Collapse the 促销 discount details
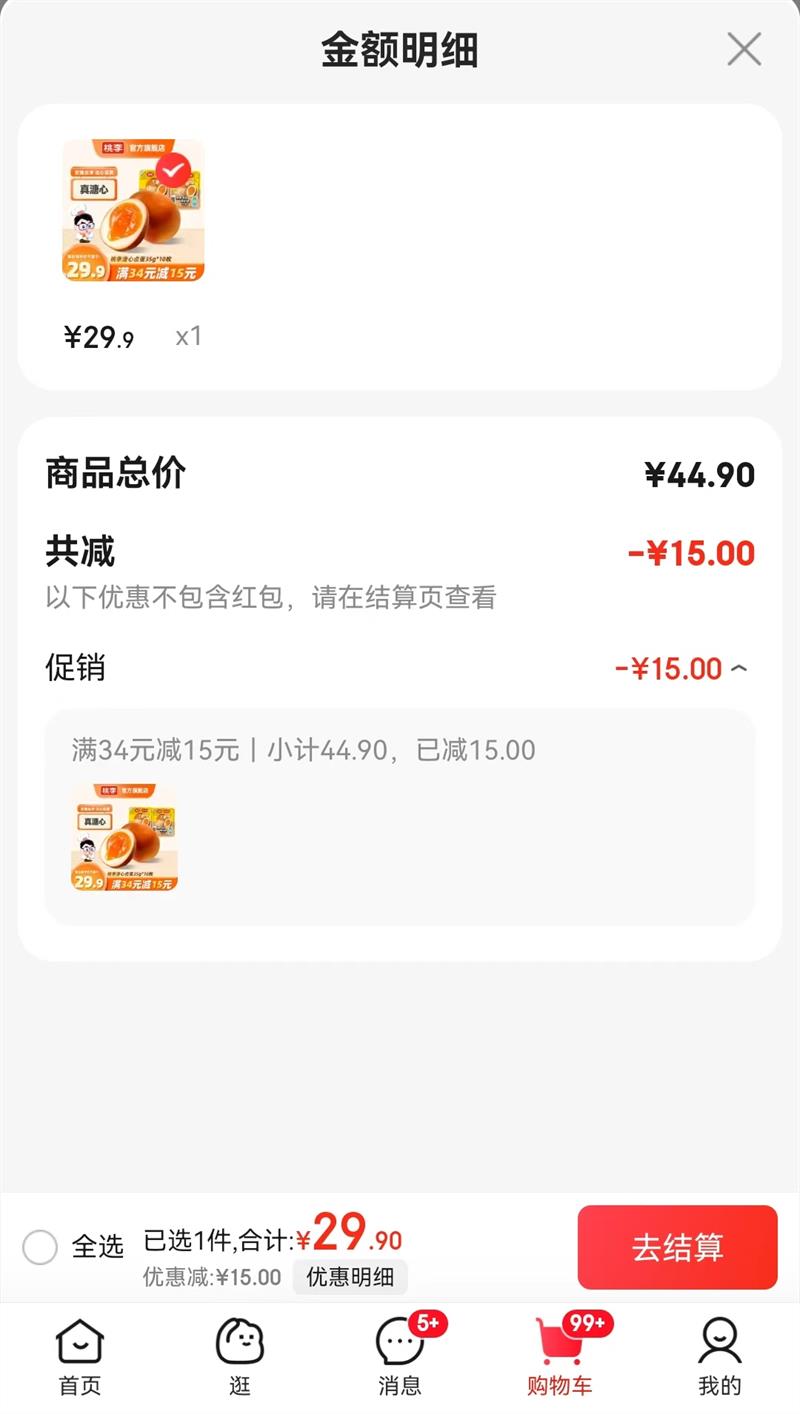The width and height of the screenshot is (800, 1414). pyautogui.click(x=738, y=668)
